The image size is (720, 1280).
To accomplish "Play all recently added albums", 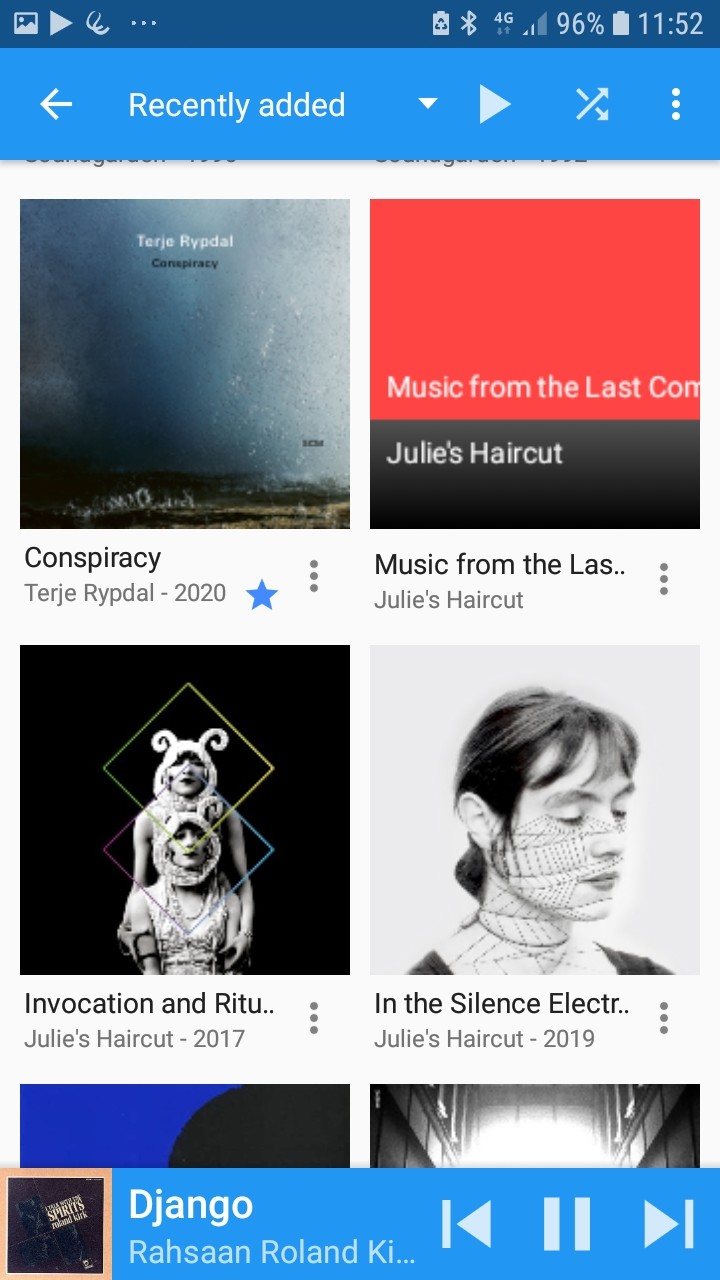I will [x=494, y=105].
